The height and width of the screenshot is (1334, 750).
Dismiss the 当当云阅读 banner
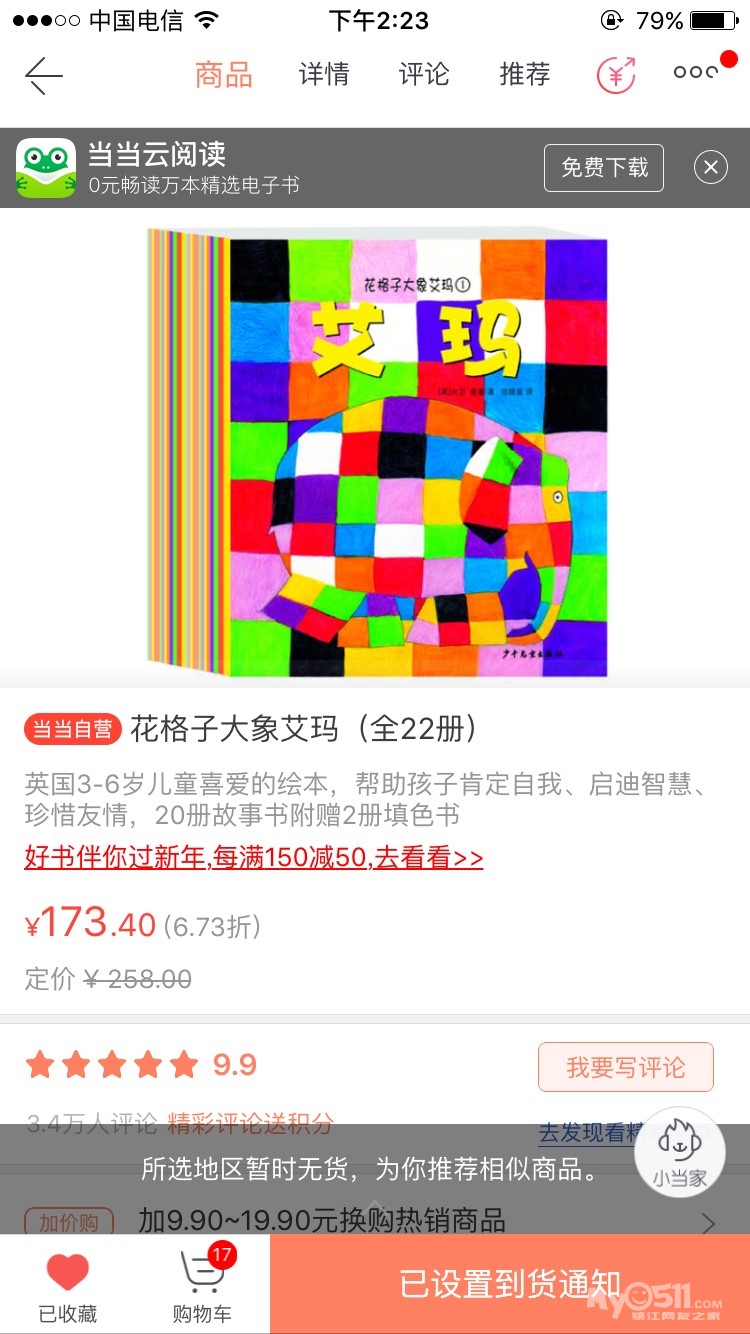point(710,167)
